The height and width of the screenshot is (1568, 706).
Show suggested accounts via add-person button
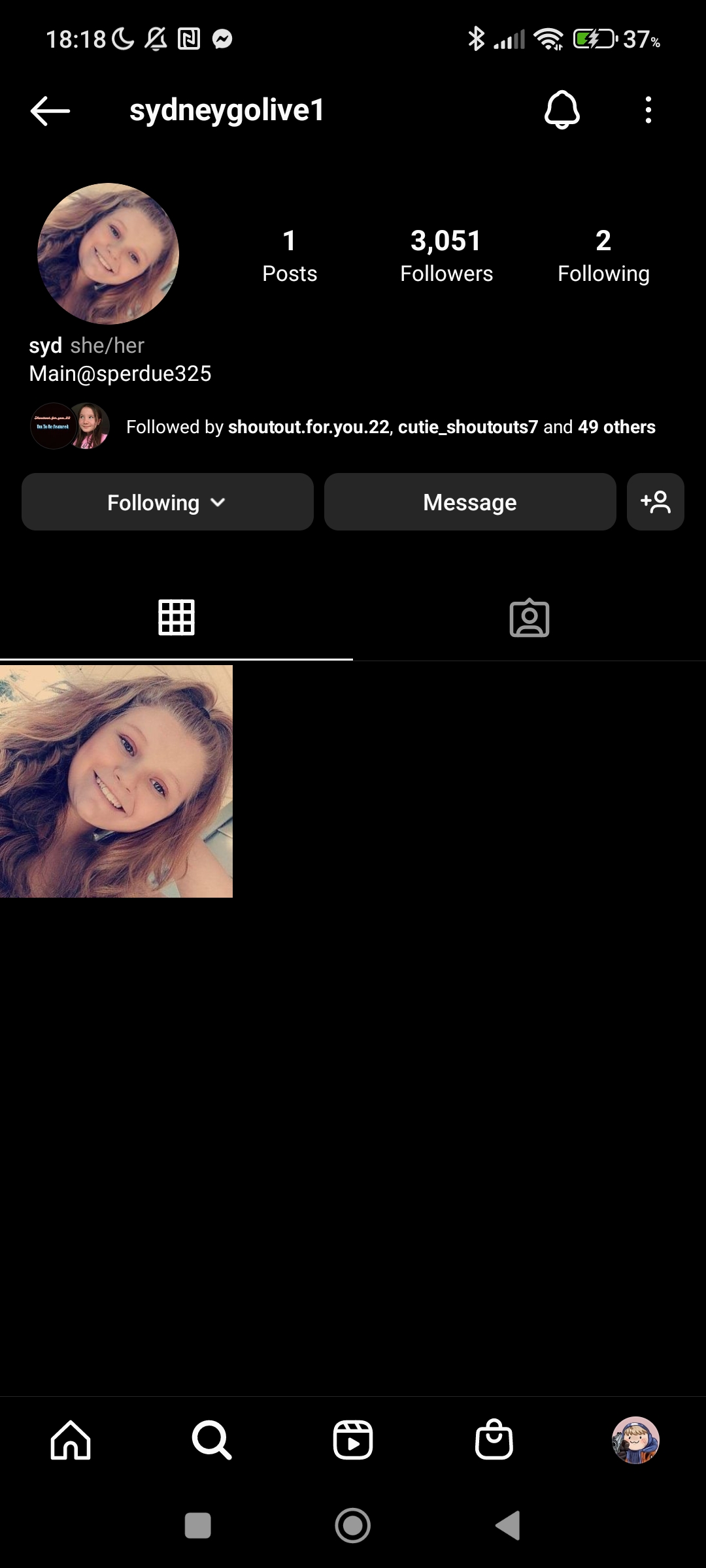tap(655, 502)
